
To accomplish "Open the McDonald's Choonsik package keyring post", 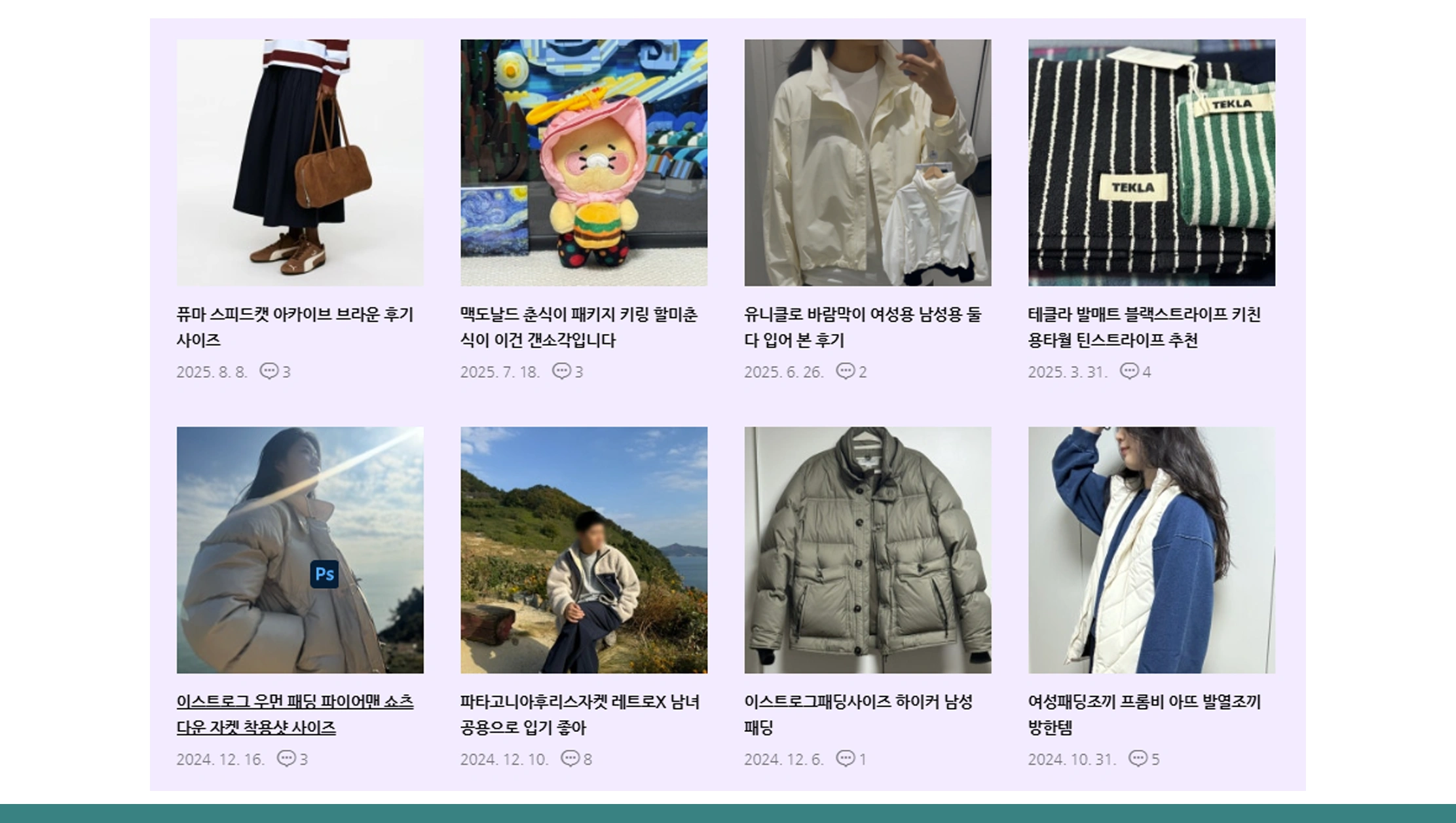I will point(583,162).
